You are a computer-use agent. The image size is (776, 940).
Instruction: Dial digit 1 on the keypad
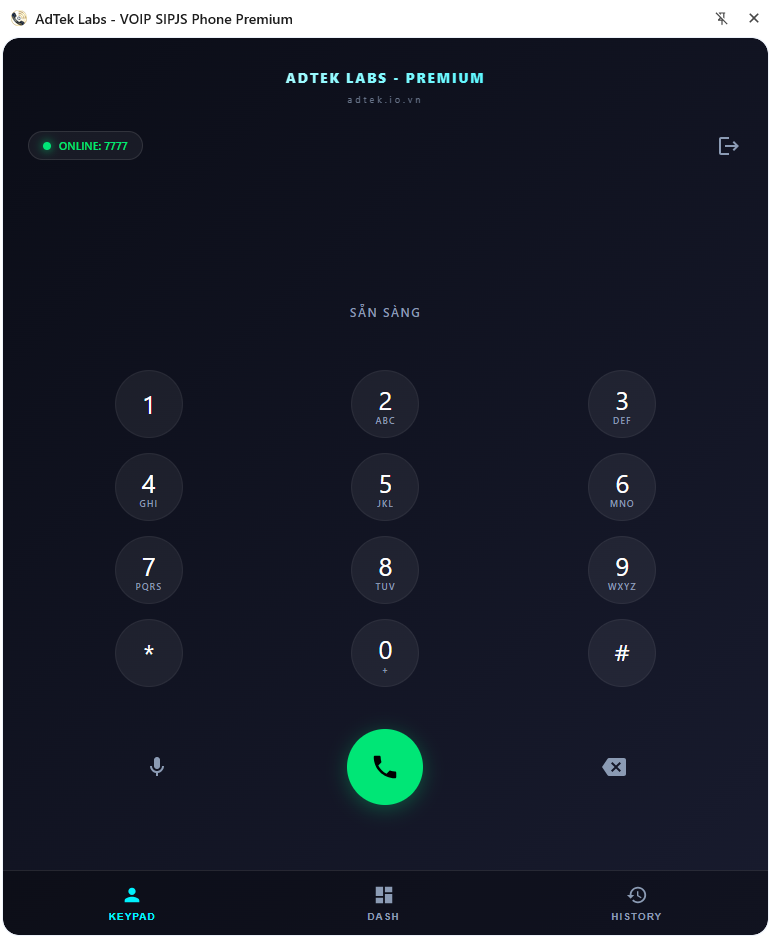[149, 405]
